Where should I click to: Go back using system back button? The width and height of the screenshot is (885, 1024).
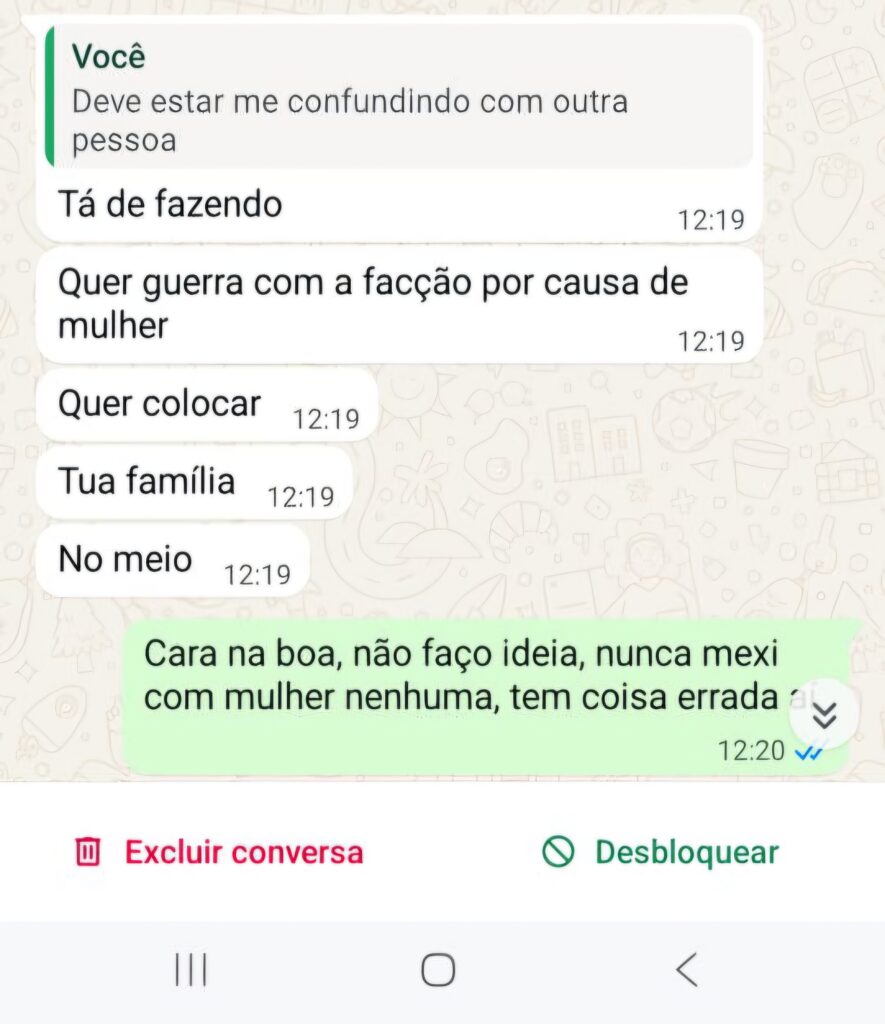(687, 969)
